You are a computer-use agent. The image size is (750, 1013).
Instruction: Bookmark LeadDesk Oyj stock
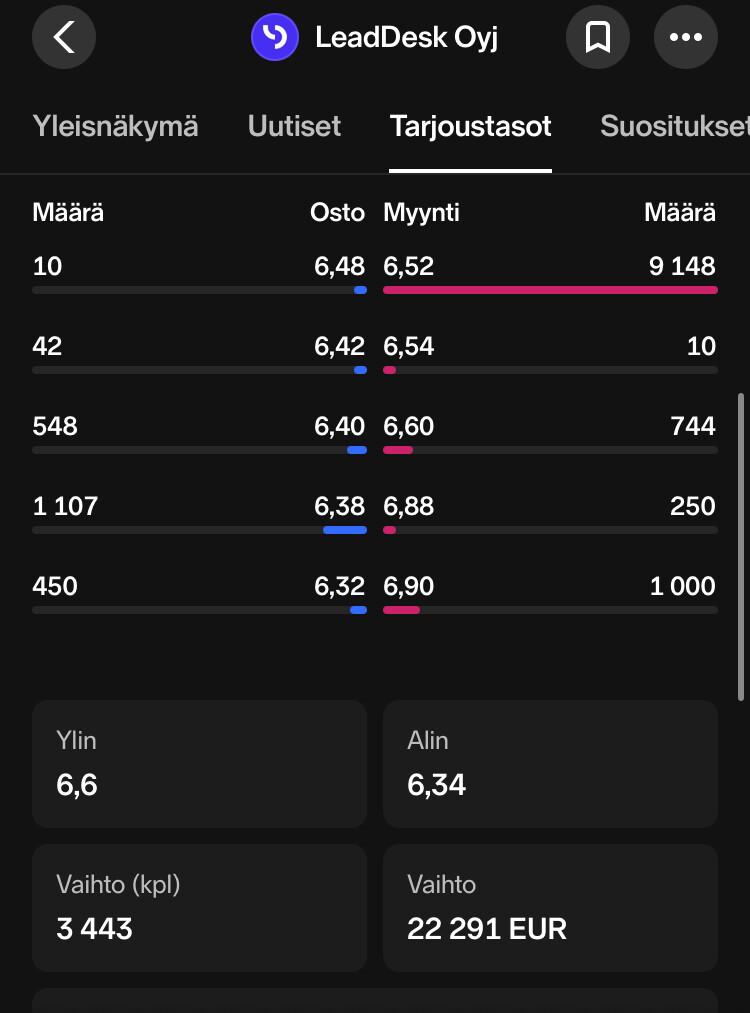pos(598,38)
